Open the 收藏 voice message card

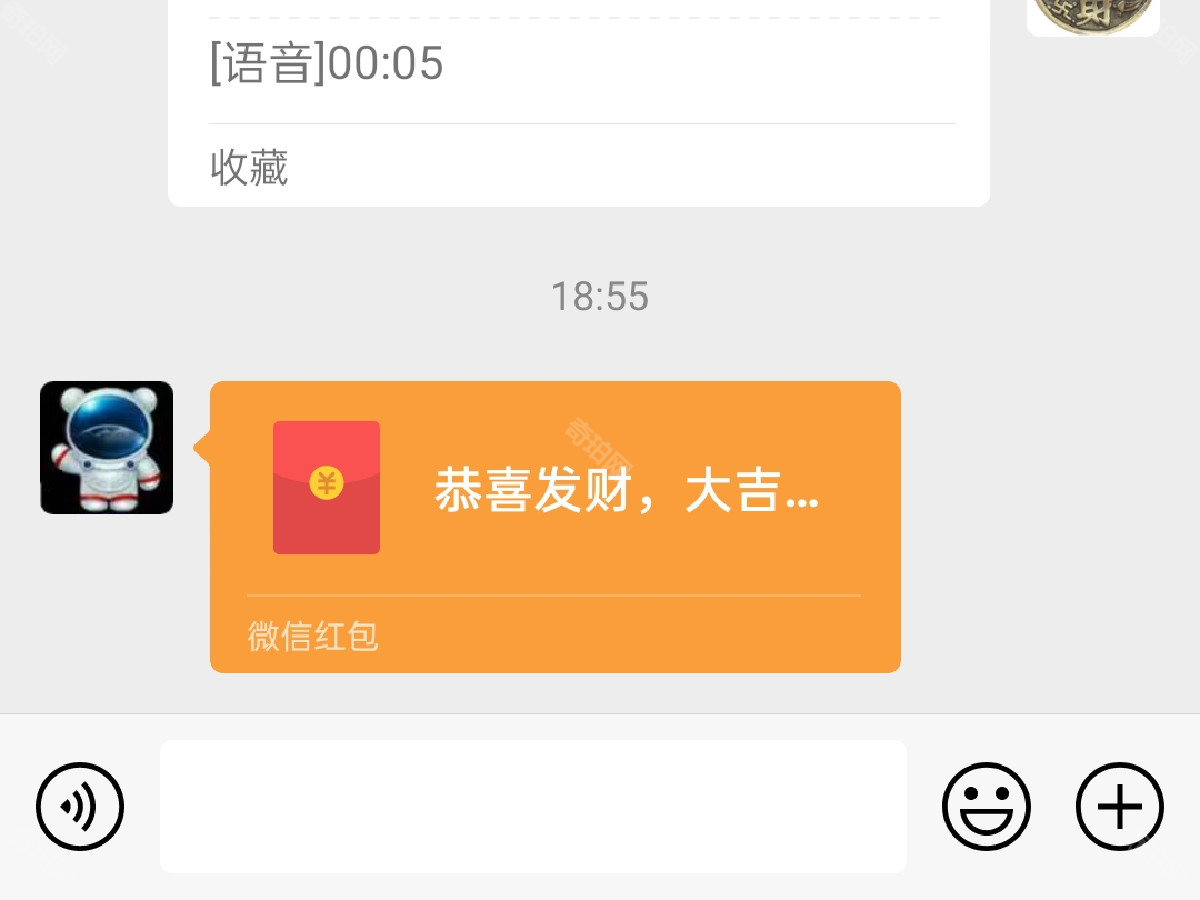click(x=578, y=100)
